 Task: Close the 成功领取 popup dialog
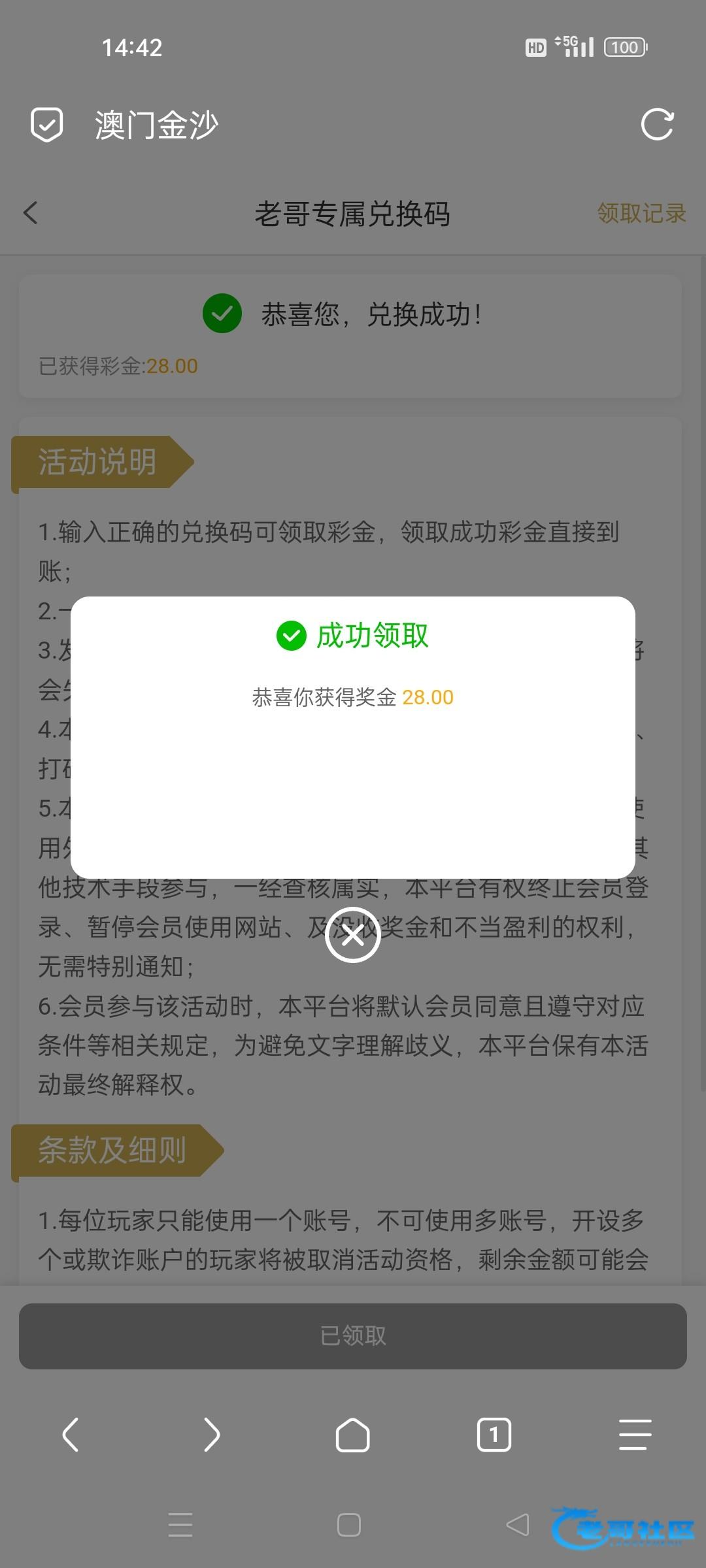click(353, 935)
